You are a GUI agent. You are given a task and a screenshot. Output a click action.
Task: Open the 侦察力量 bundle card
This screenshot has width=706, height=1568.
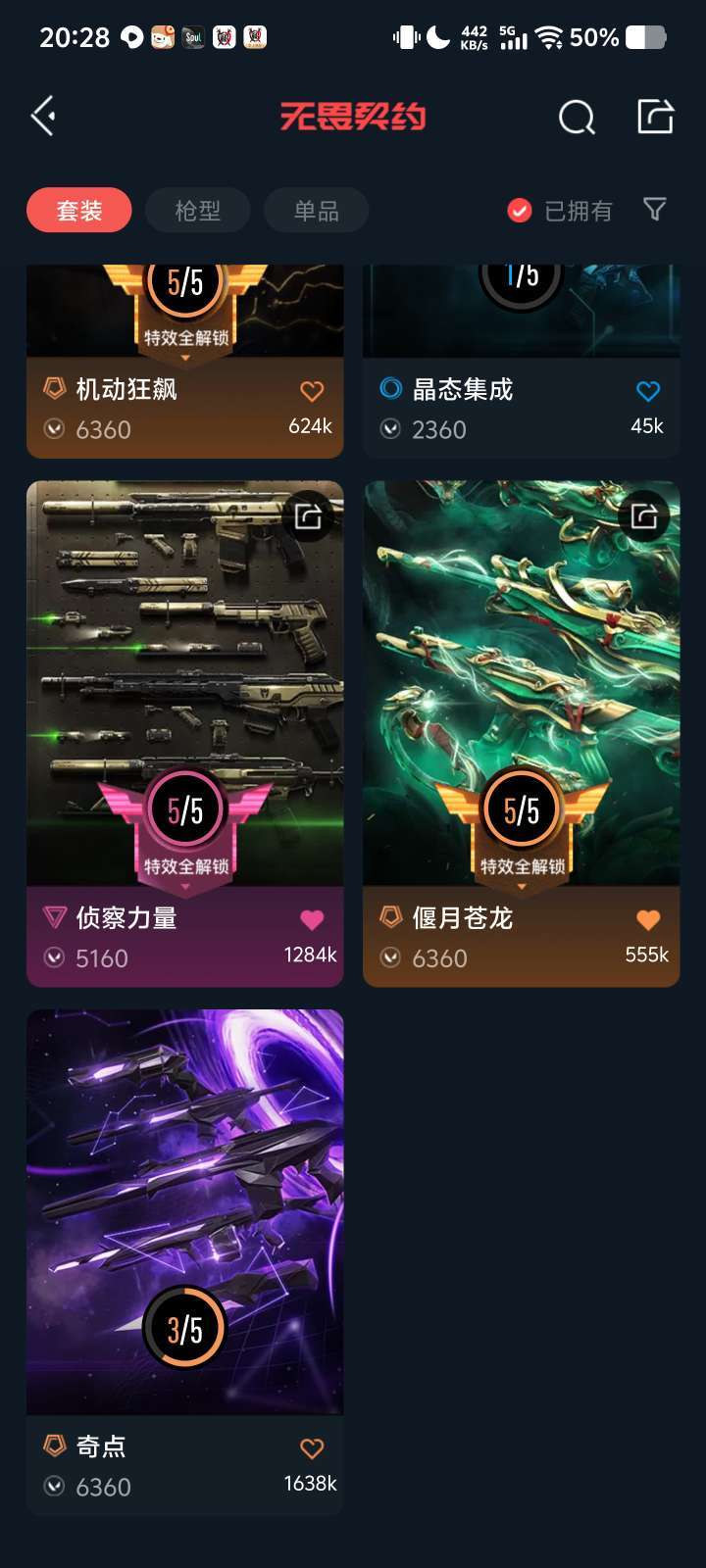click(185, 733)
